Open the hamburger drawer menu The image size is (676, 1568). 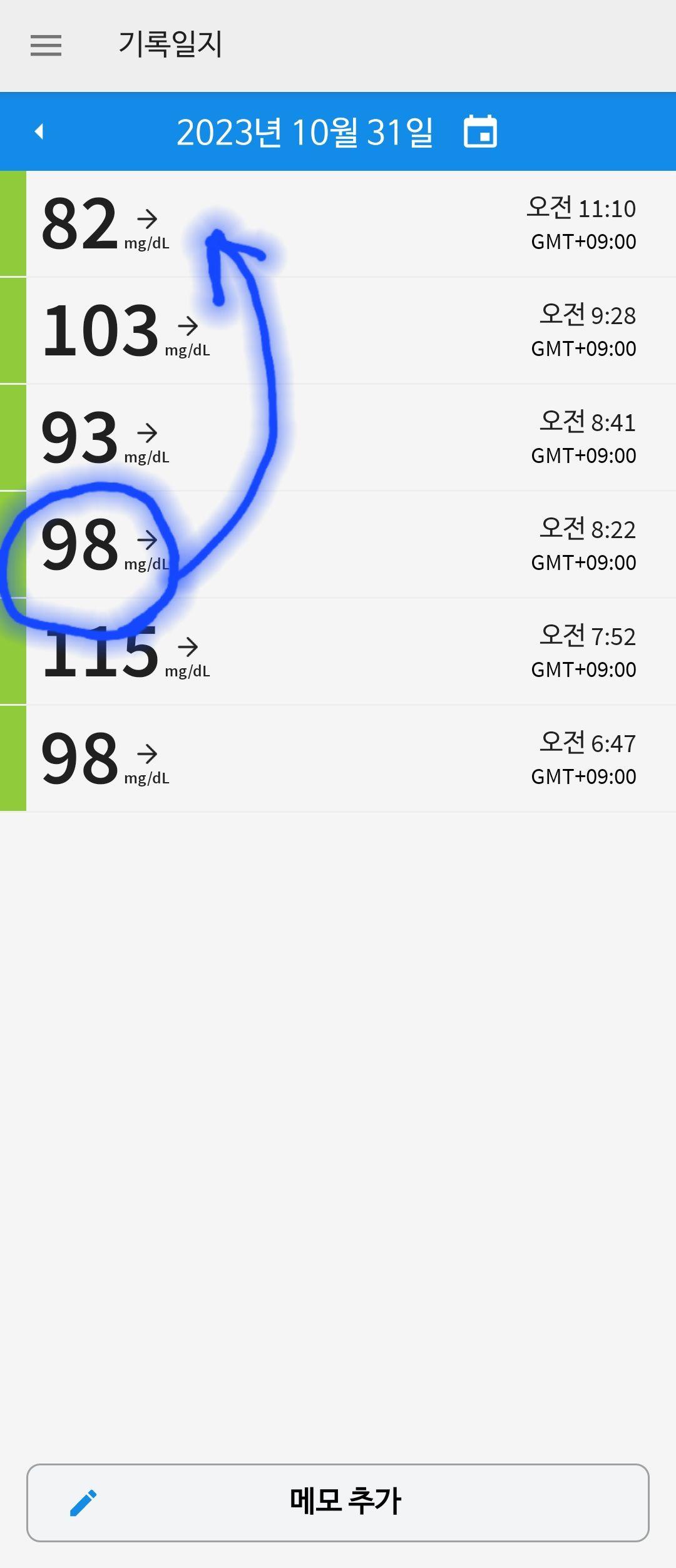[46, 45]
